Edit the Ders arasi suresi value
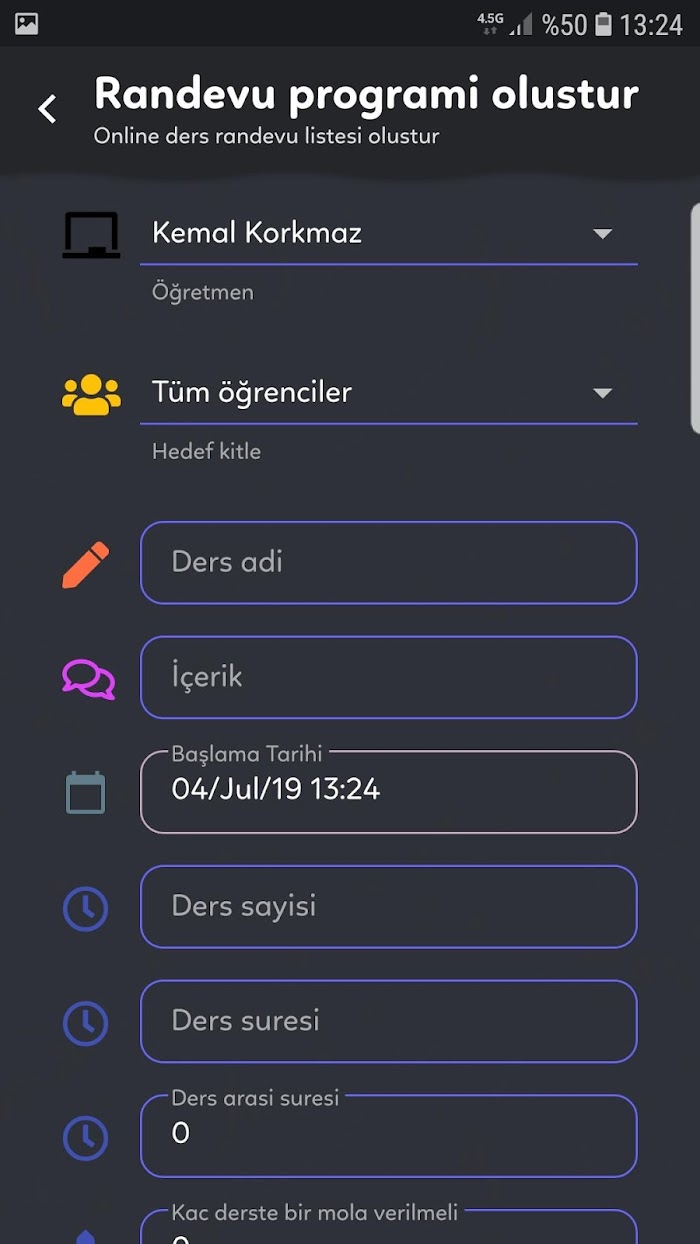 tap(388, 1135)
